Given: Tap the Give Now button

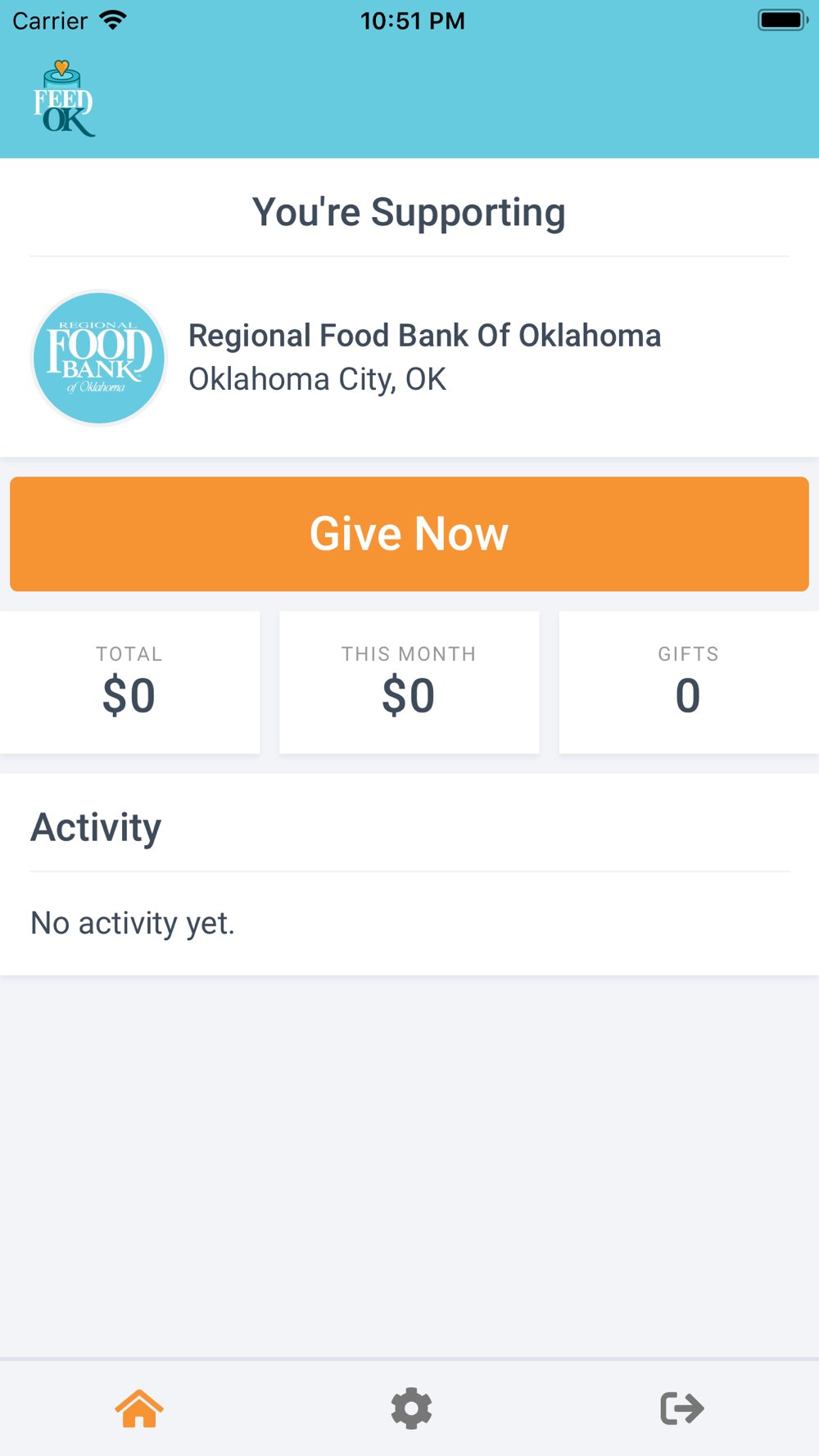Looking at the screenshot, I should [409, 534].
